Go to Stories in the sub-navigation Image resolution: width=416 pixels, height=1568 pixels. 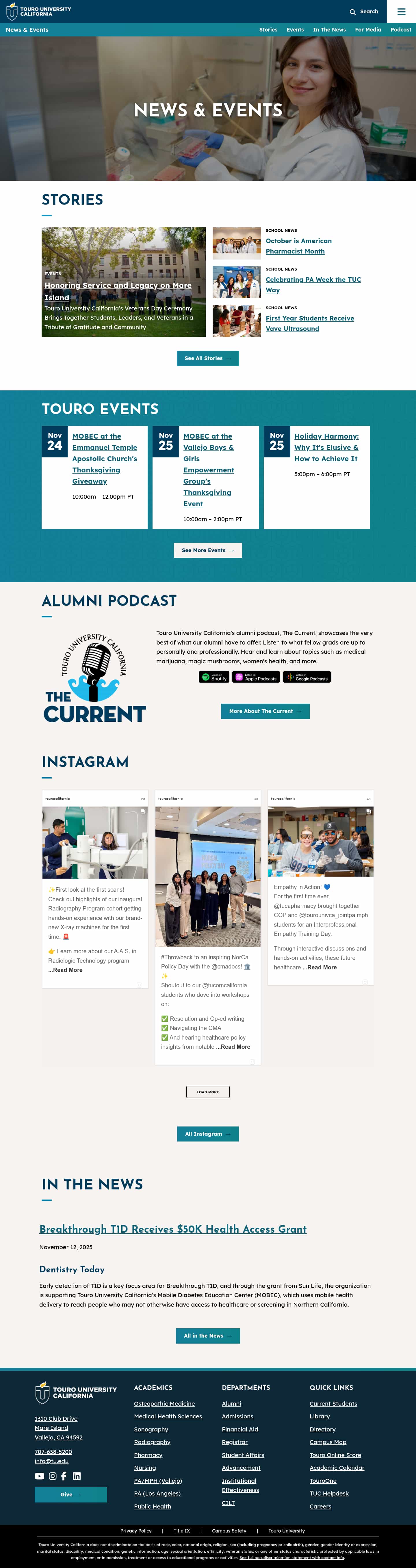point(268,30)
